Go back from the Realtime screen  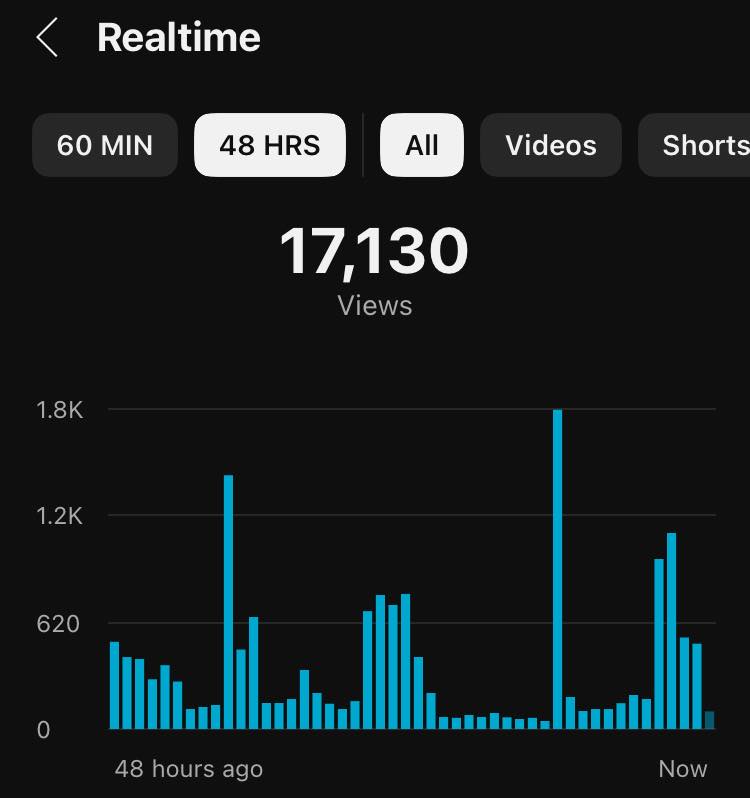(46, 38)
